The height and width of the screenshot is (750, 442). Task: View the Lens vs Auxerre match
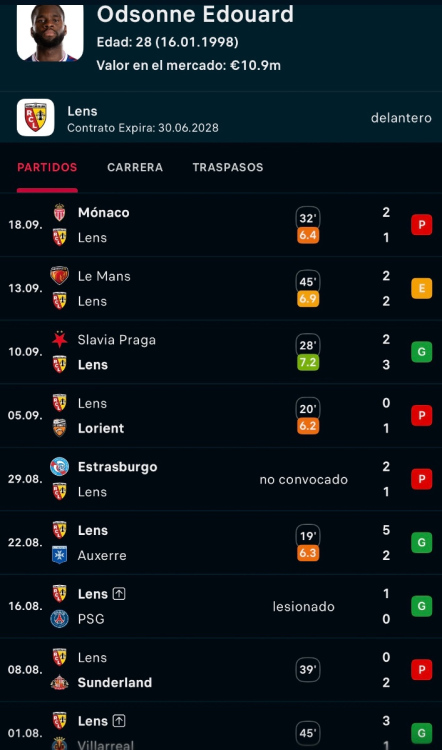point(221,543)
